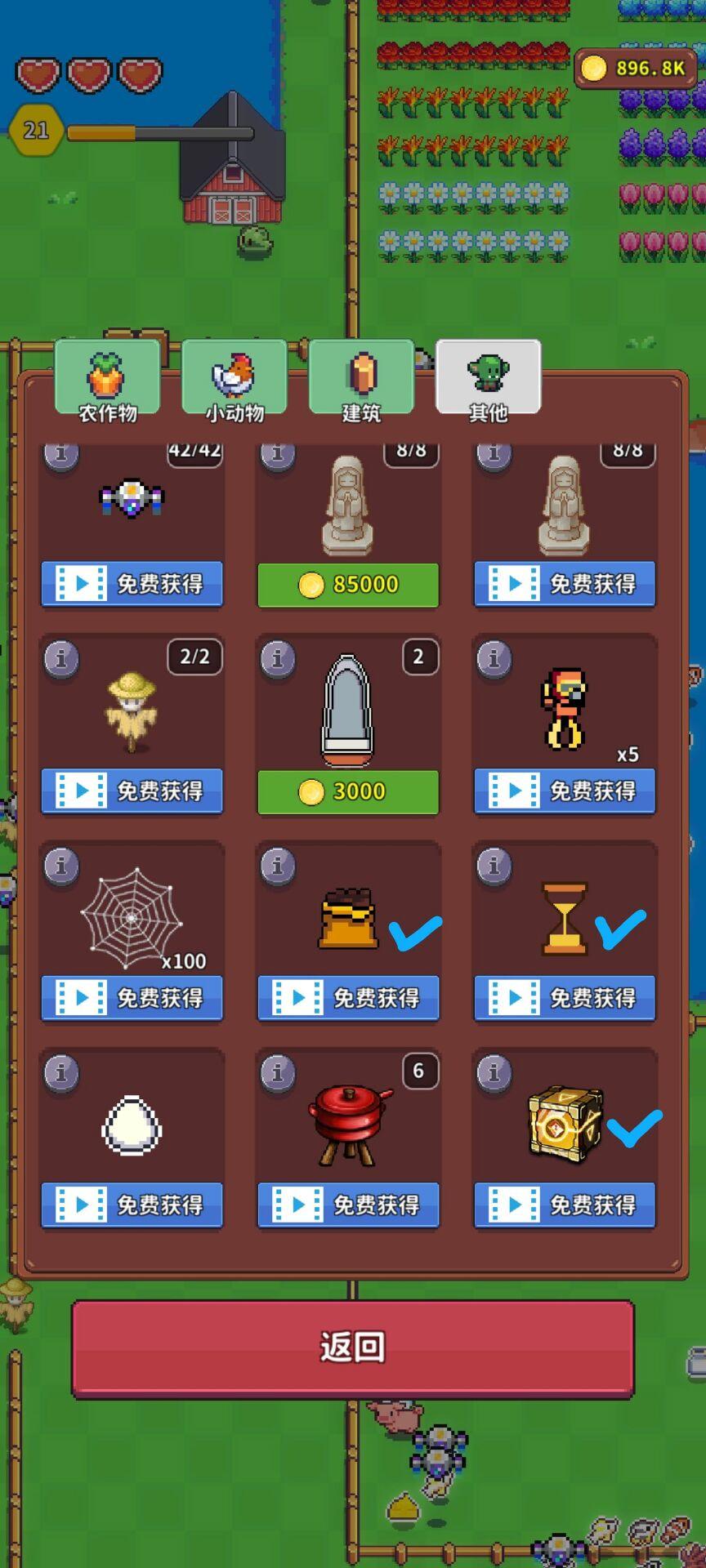Viewport: 706px width, 1568px height.
Task: Toggle the checkmark beside the hourglass item
Action: coord(620,931)
